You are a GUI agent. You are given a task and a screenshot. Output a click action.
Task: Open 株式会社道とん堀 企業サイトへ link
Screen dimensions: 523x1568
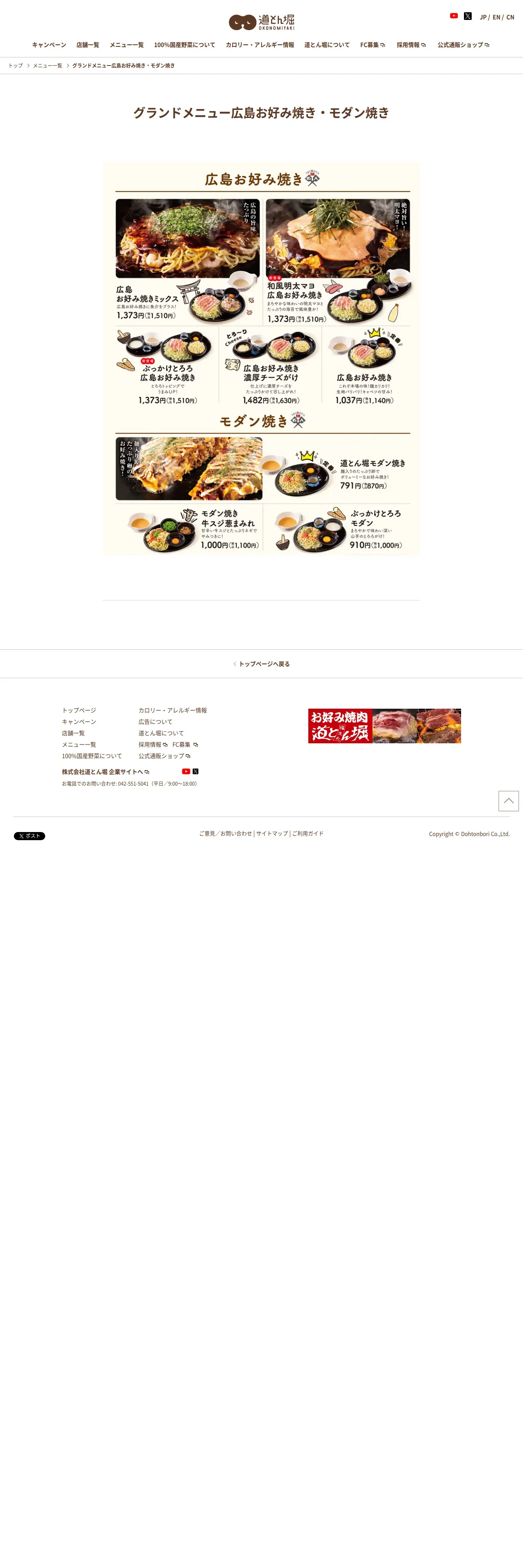coord(105,772)
